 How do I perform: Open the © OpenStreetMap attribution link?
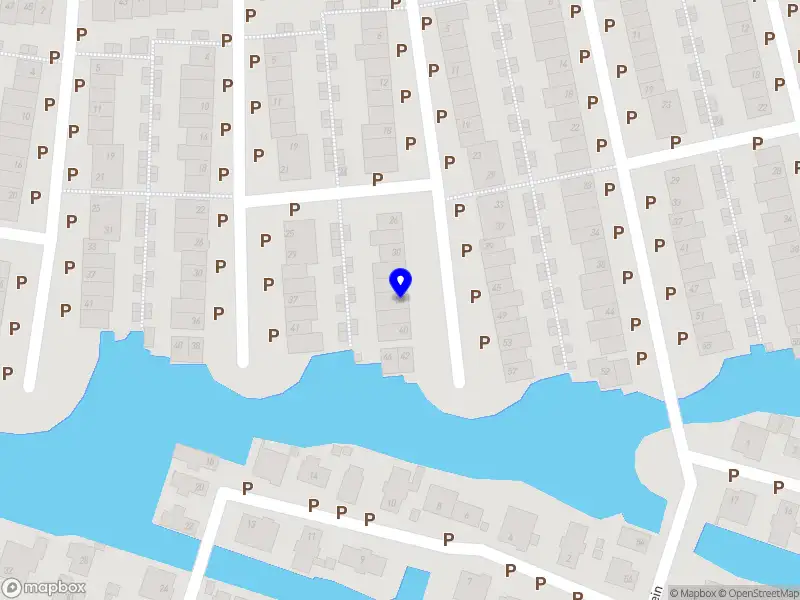coord(760,593)
